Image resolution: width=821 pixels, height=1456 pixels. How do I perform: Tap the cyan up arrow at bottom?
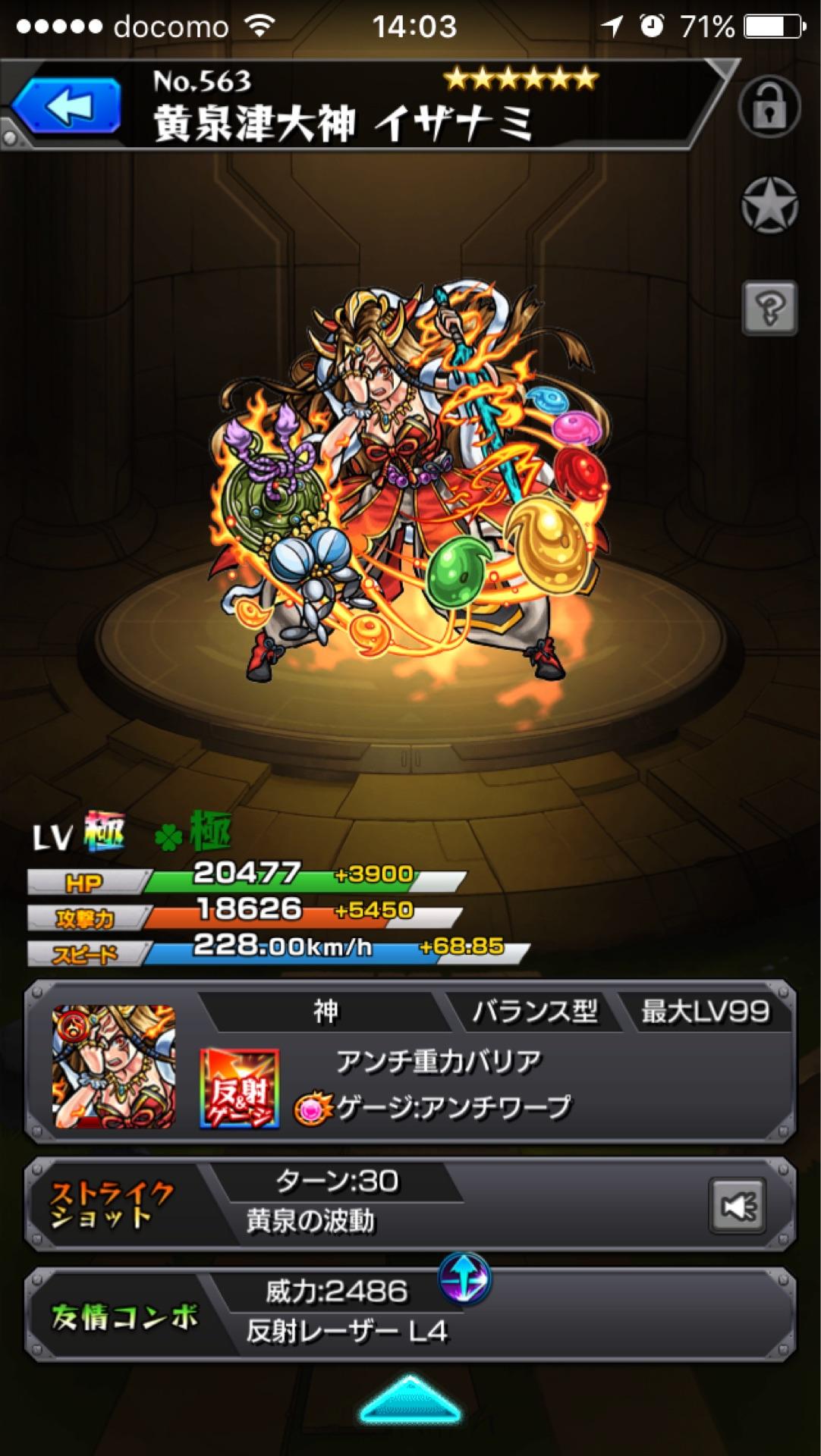(410, 1399)
